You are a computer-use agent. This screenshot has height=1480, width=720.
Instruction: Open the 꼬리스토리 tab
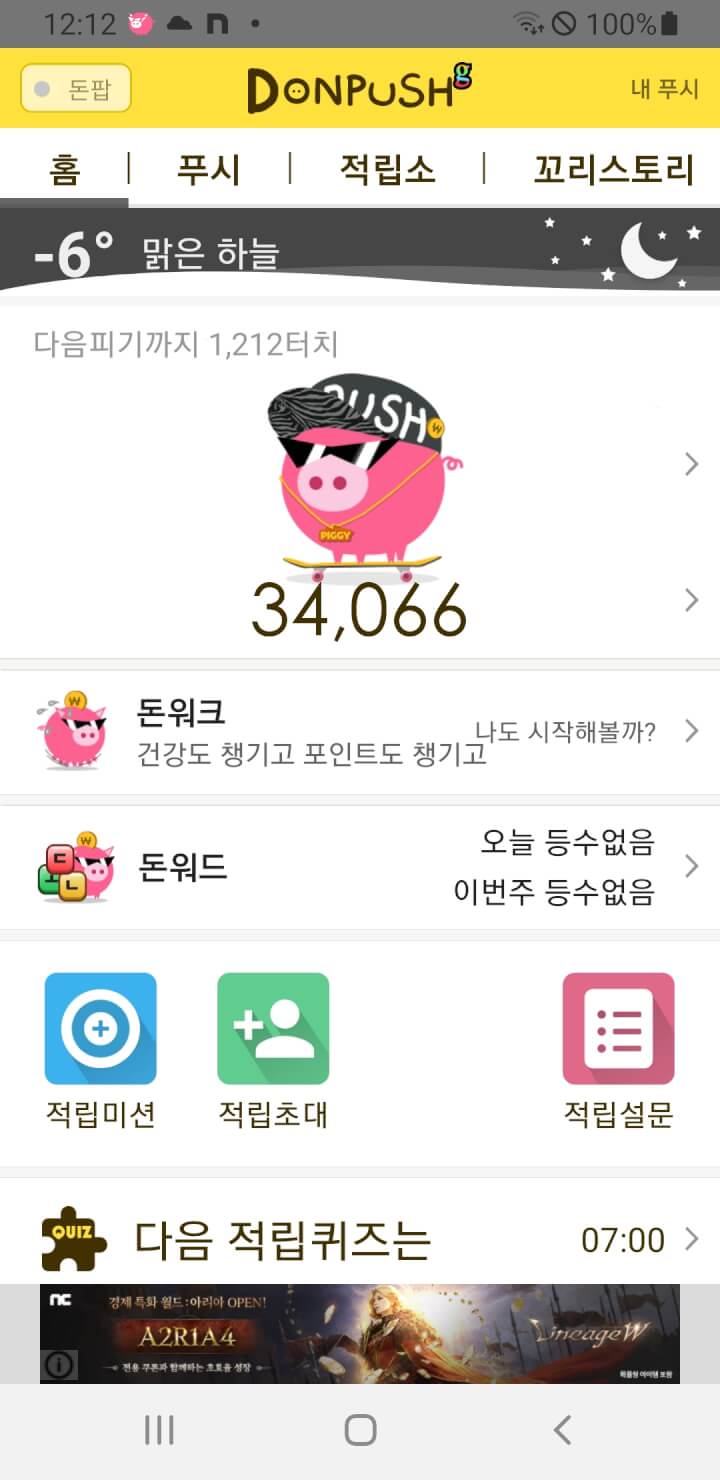[x=613, y=169]
